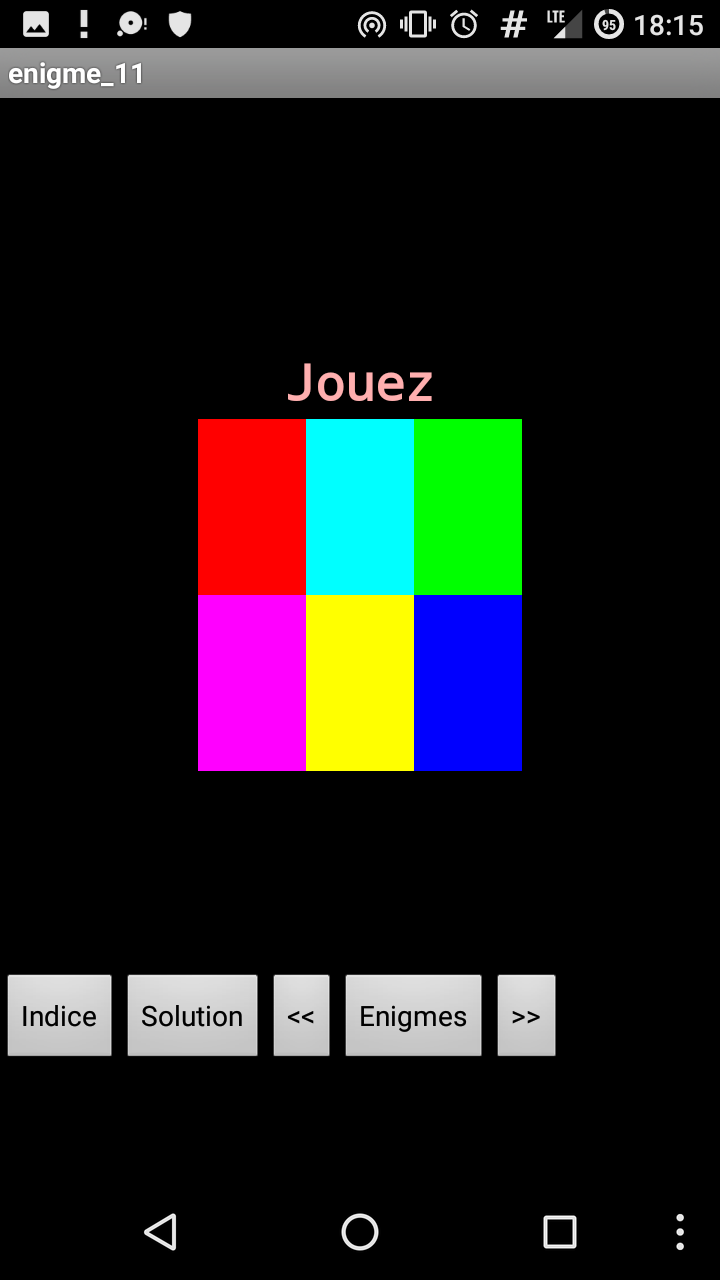The width and height of the screenshot is (720, 1280).
Task: Tap the green square
Action: tap(468, 507)
